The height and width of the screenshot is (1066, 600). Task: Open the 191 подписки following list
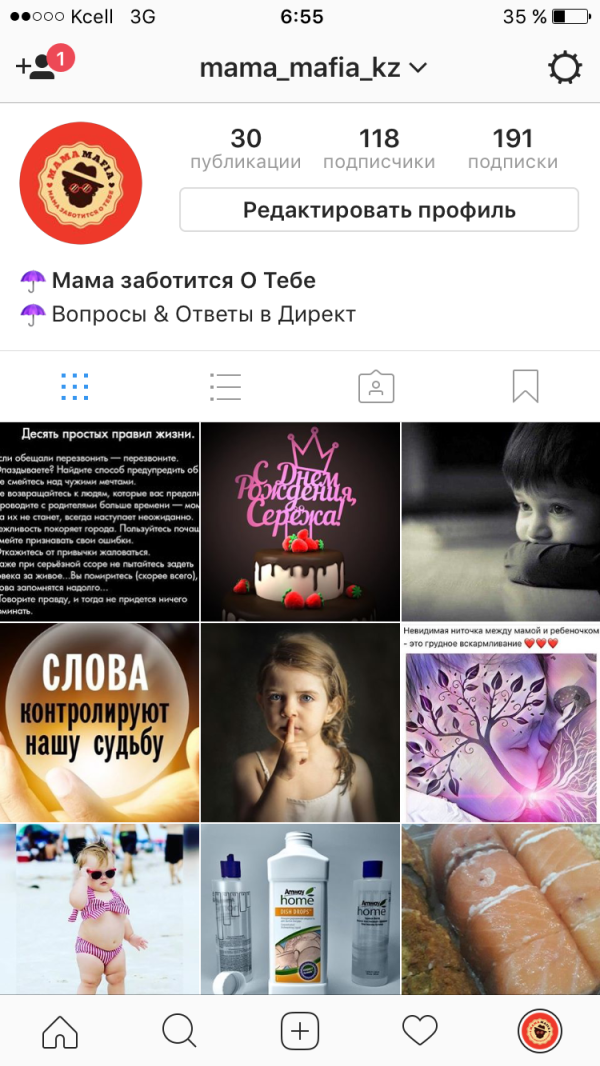coord(512,149)
